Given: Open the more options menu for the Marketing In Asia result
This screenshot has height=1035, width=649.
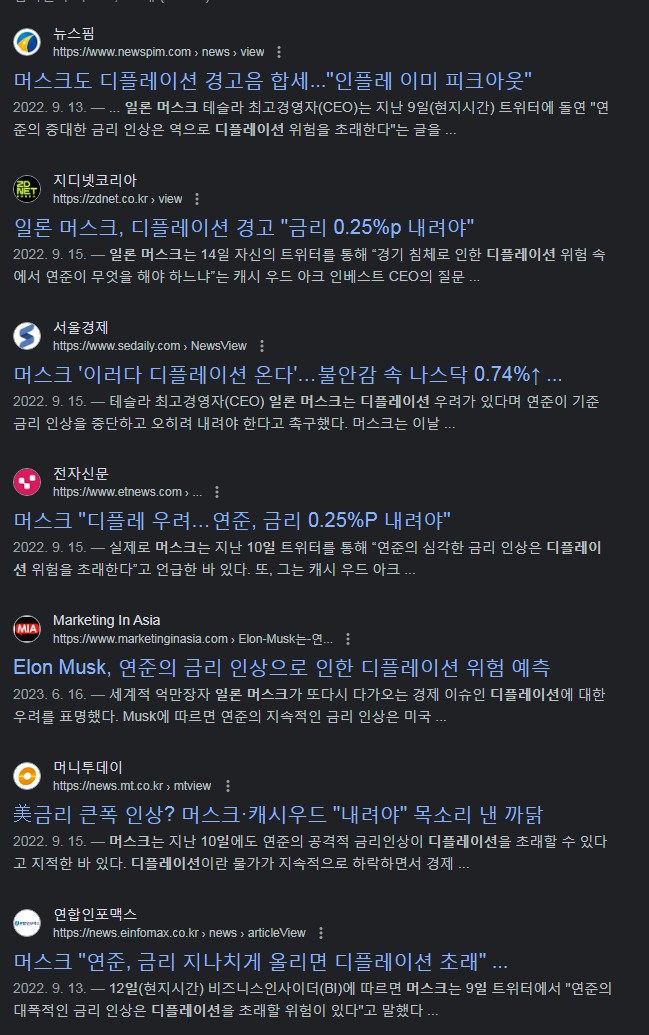Looking at the screenshot, I should tap(347, 639).
